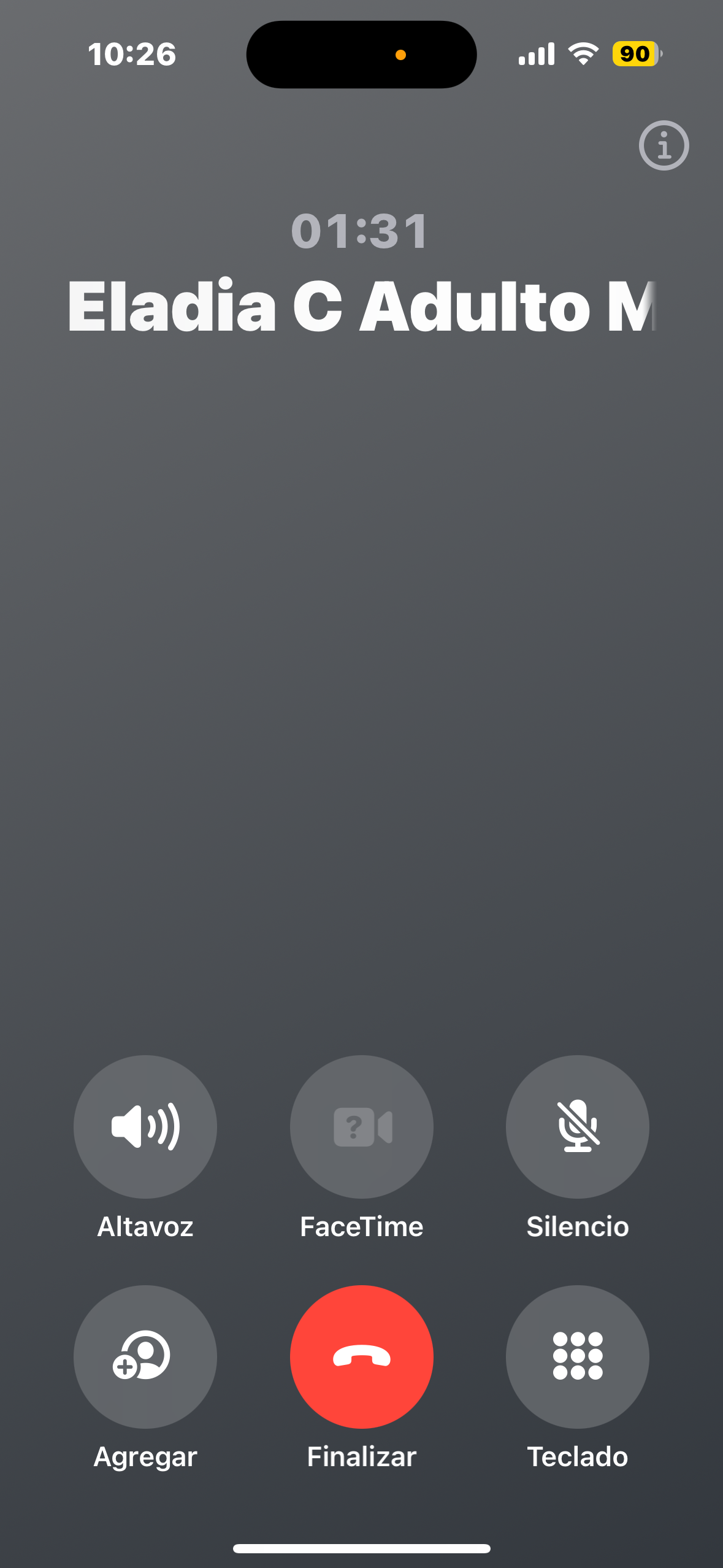Screen dimensions: 723x1568
Task: Add another person with Agregar
Action: pyautogui.click(x=145, y=1356)
